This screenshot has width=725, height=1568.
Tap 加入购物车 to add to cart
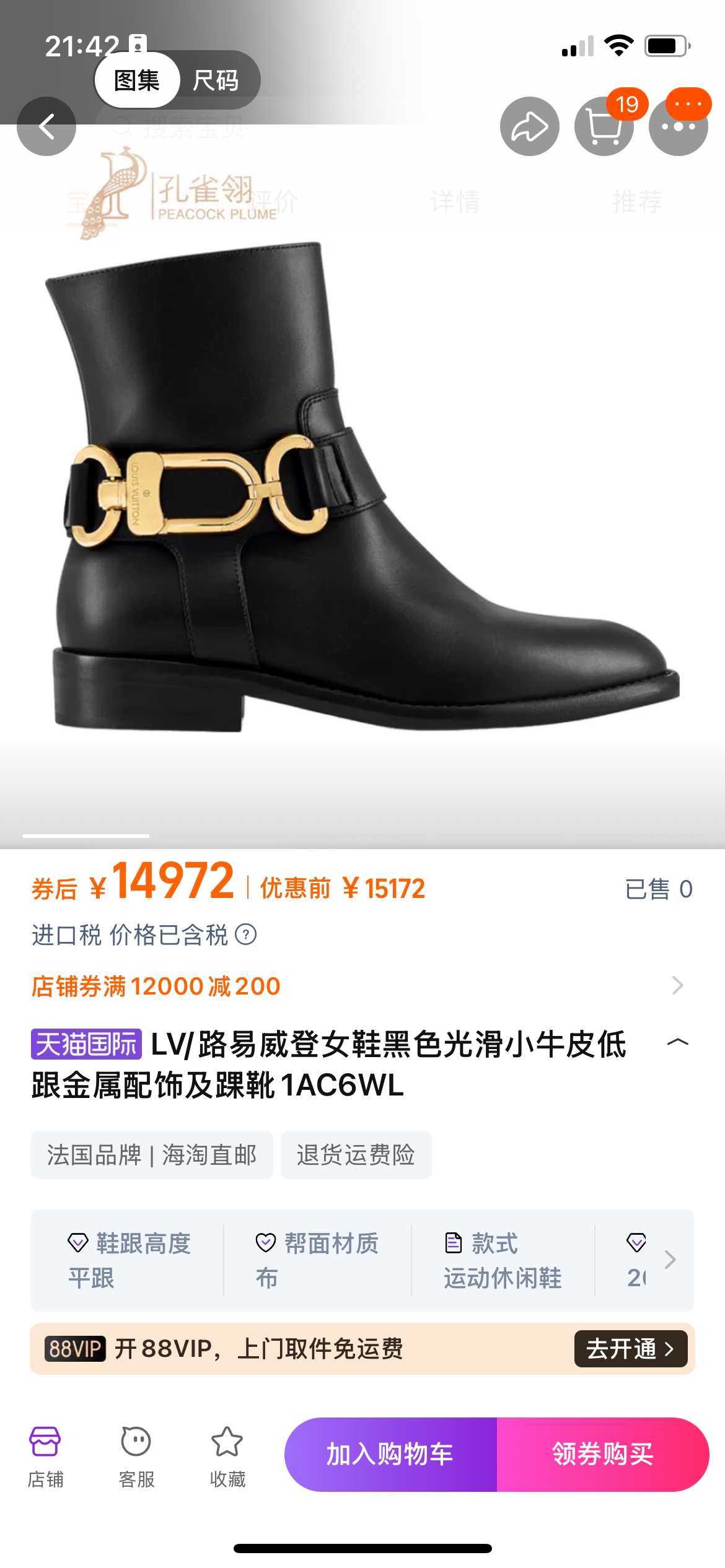[x=390, y=1454]
